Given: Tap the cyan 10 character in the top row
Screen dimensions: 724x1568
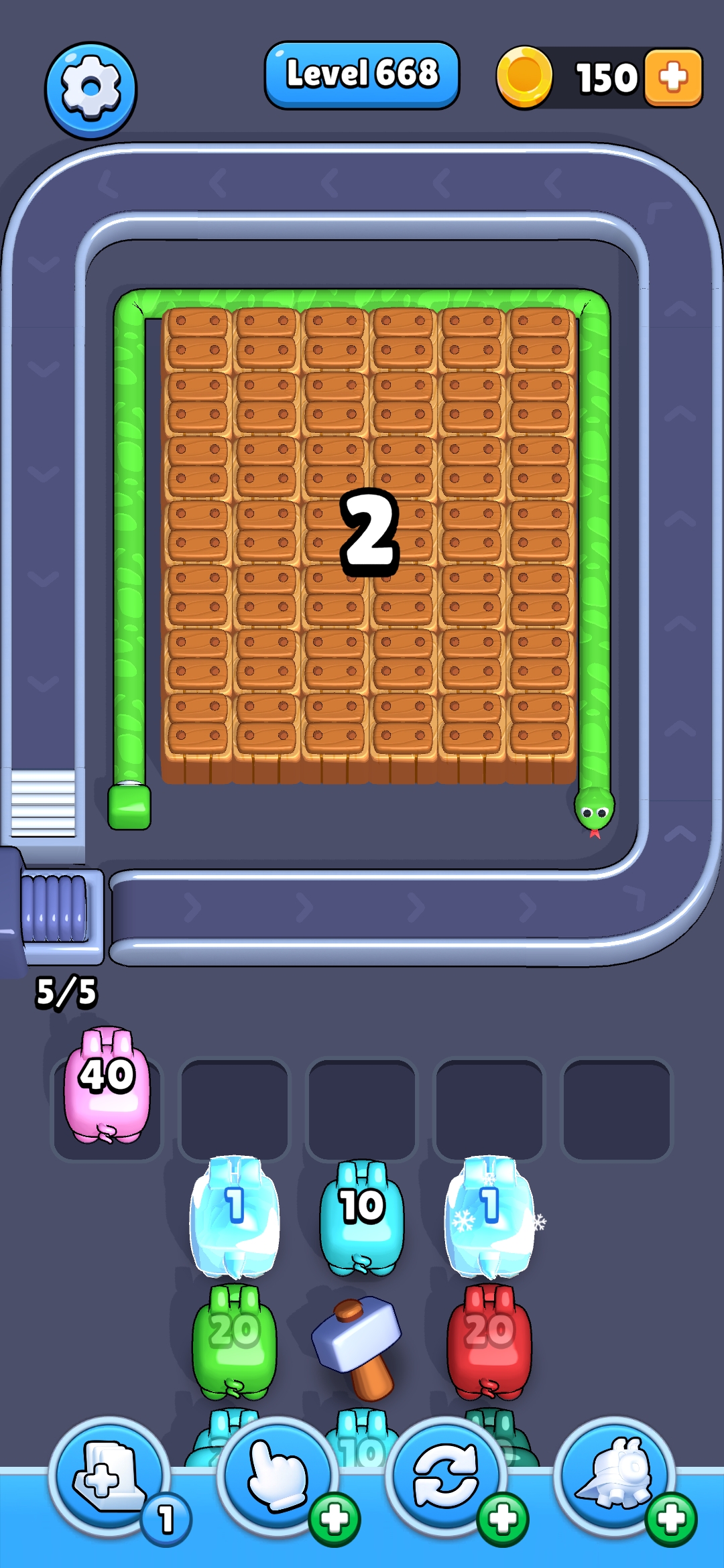Looking at the screenshot, I should coord(362,1216).
